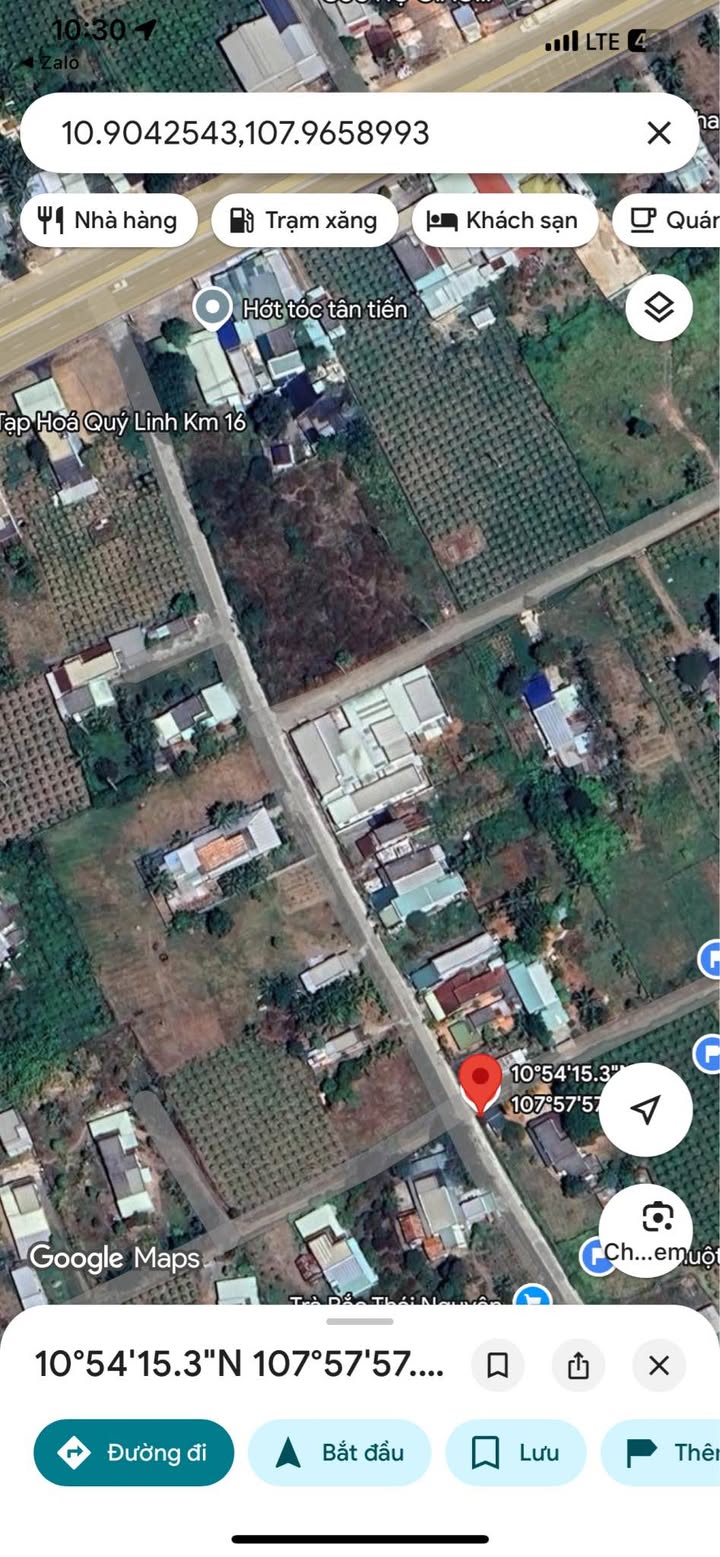Save the place with the bookmark icon
The image size is (720, 1557).
(498, 1365)
